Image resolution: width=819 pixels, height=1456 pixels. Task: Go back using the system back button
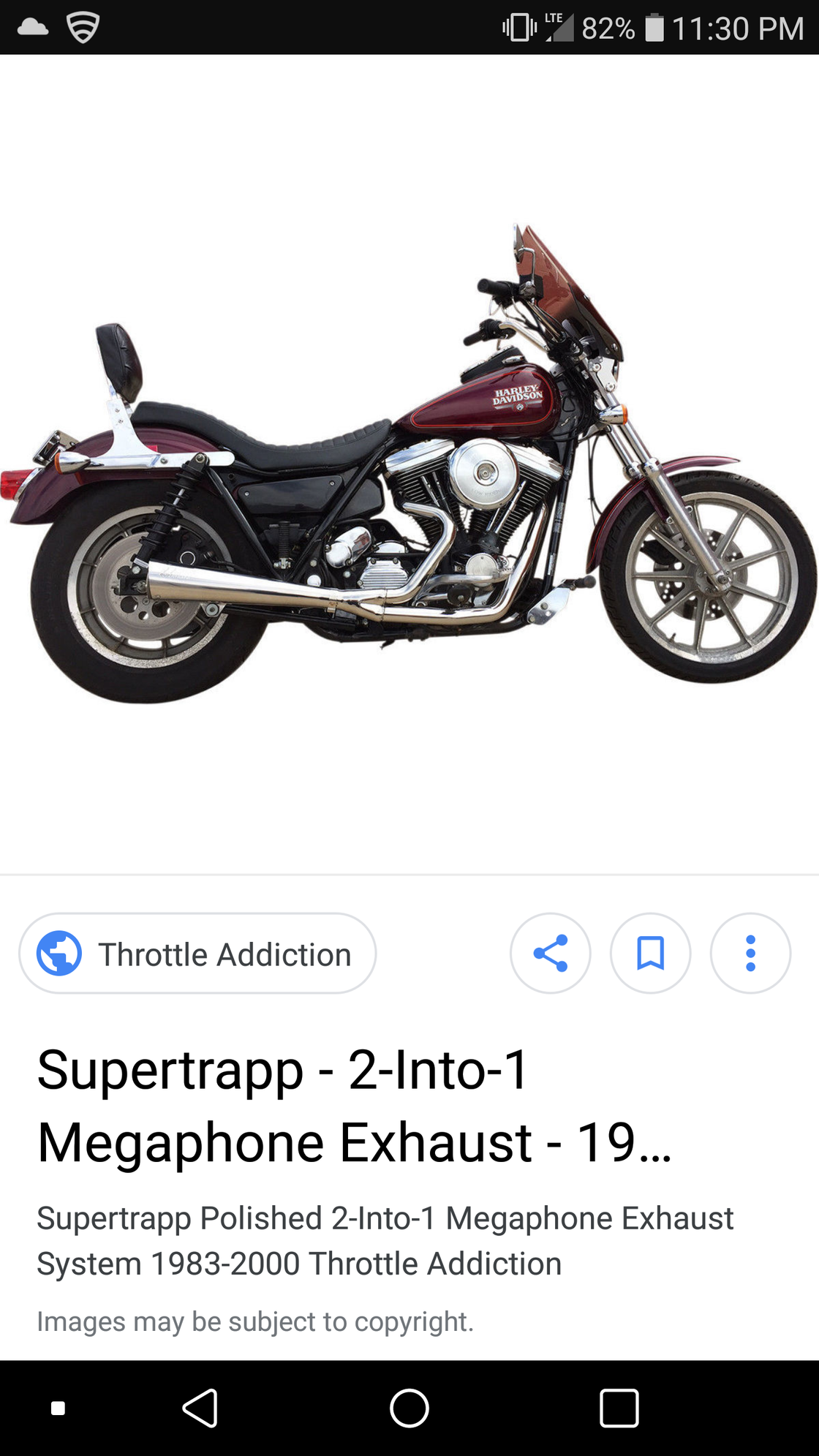[x=200, y=1408]
